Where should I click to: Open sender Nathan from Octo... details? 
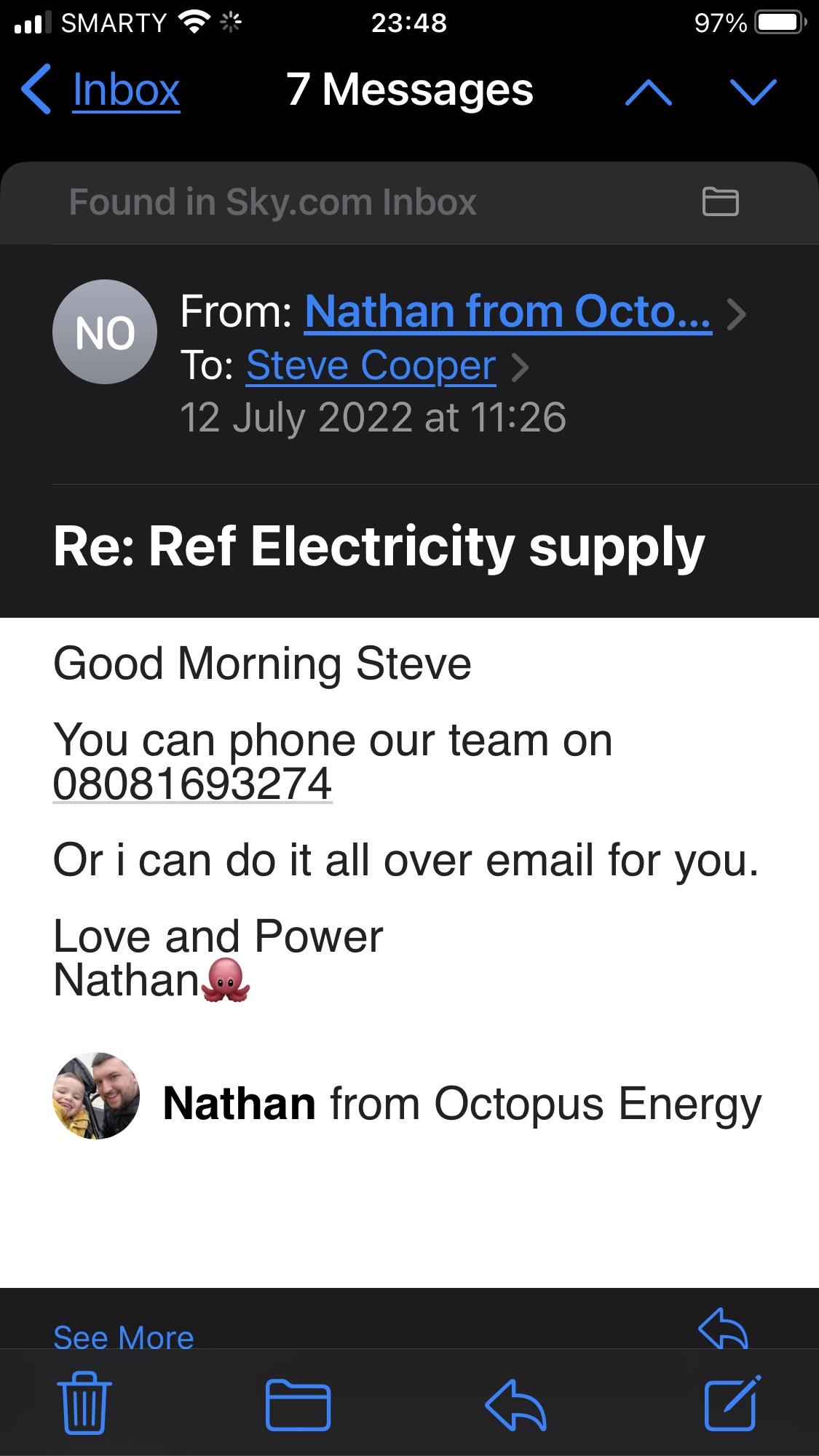507,312
